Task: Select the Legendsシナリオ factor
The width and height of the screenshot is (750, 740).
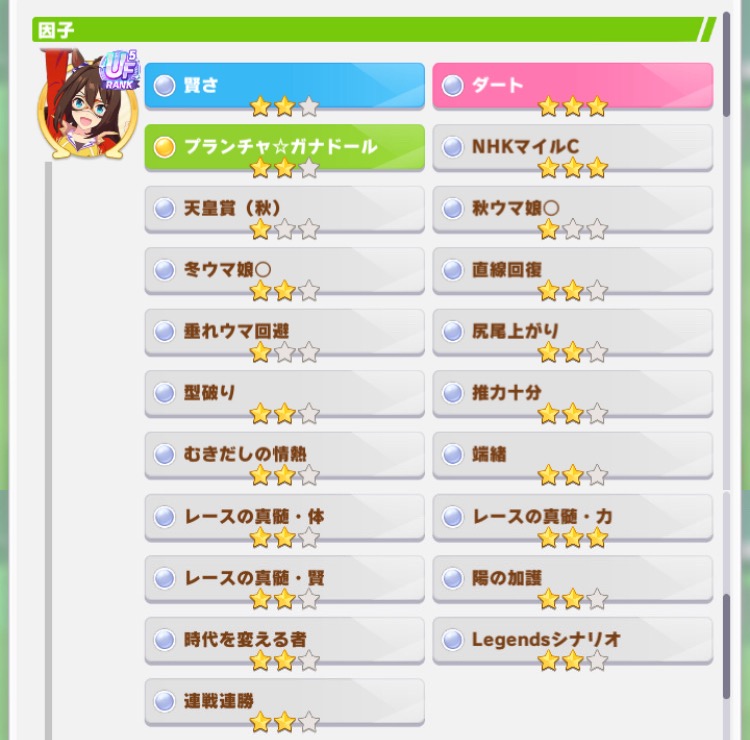Action: (x=572, y=640)
